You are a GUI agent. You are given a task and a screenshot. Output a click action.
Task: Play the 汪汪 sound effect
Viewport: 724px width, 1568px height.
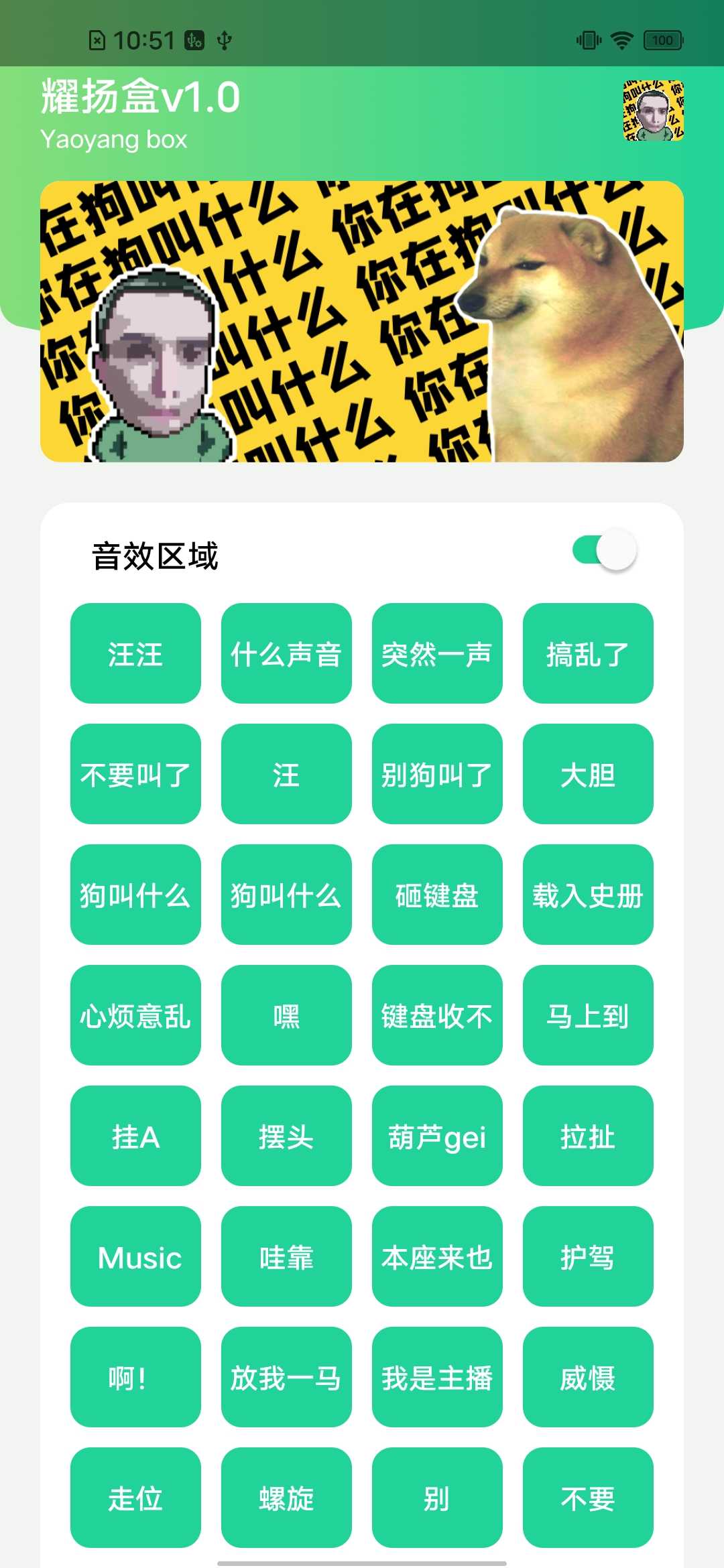135,653
